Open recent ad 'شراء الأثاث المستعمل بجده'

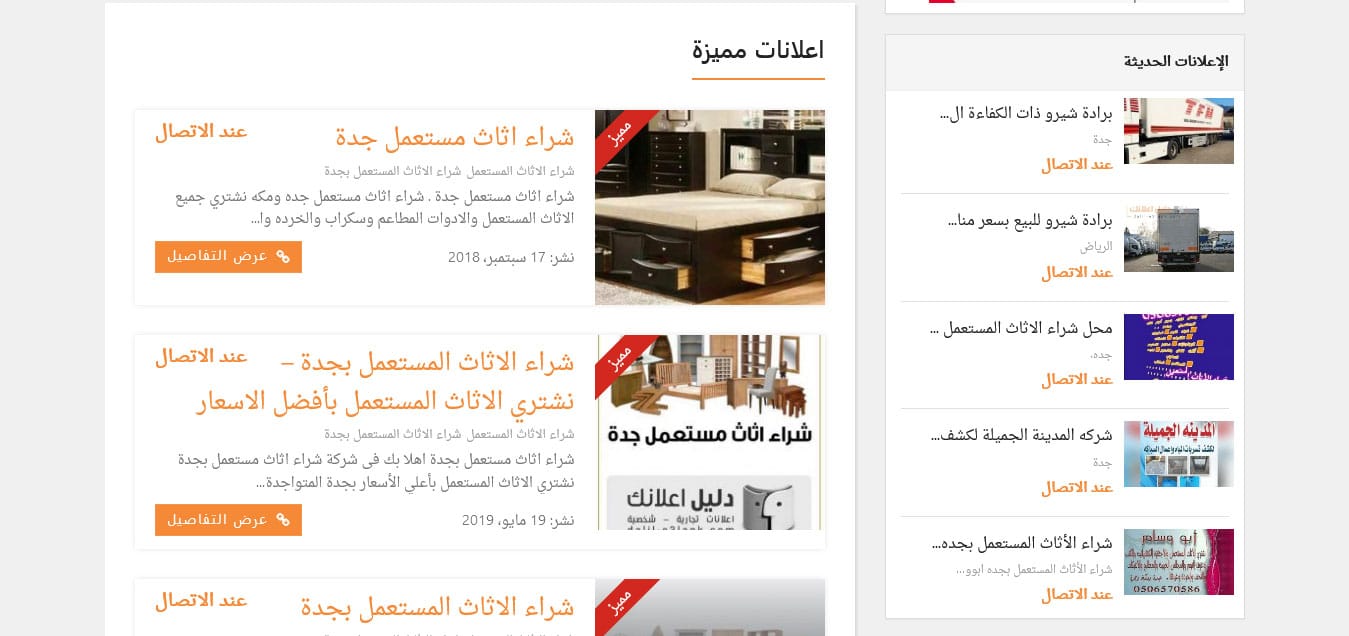pos(1022,543)
